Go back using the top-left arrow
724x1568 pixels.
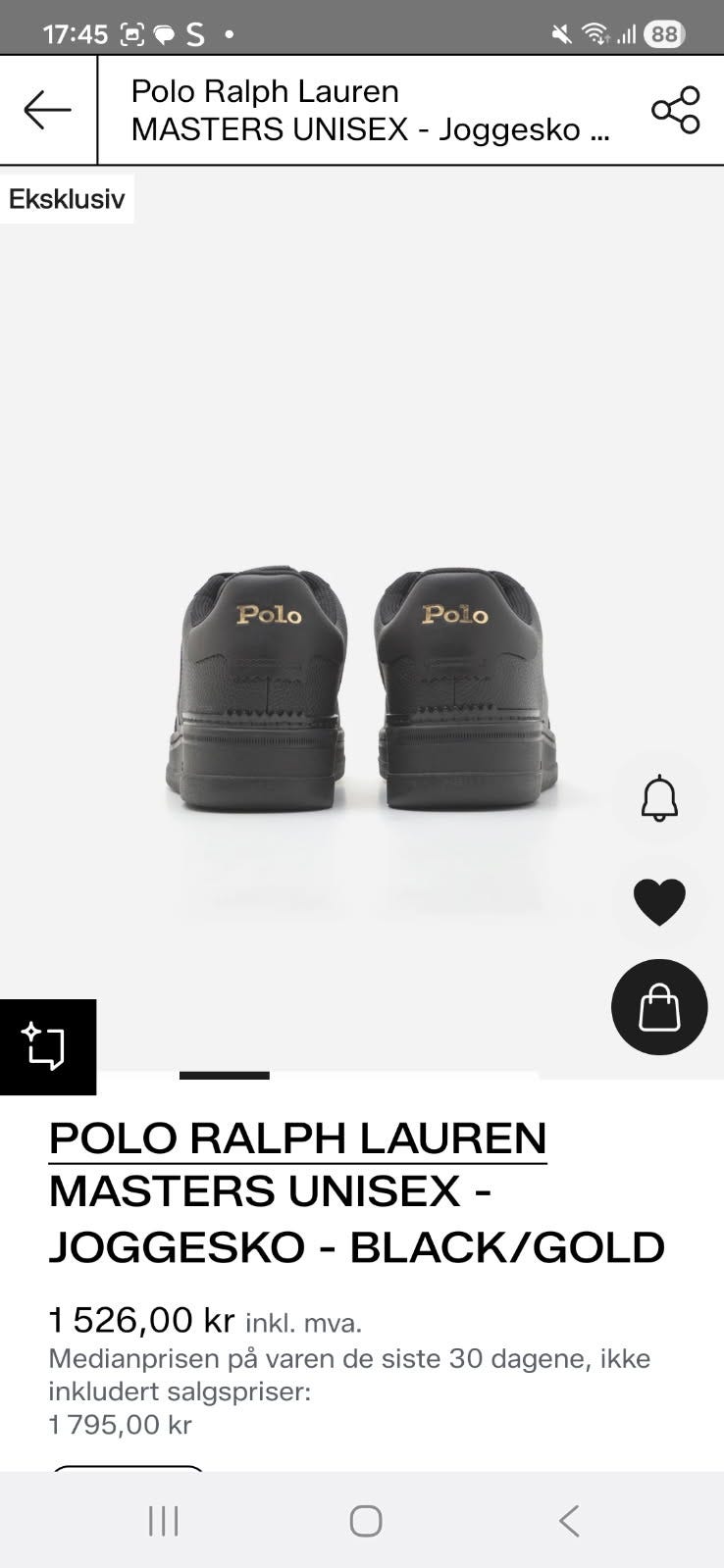tap(47, 110)
